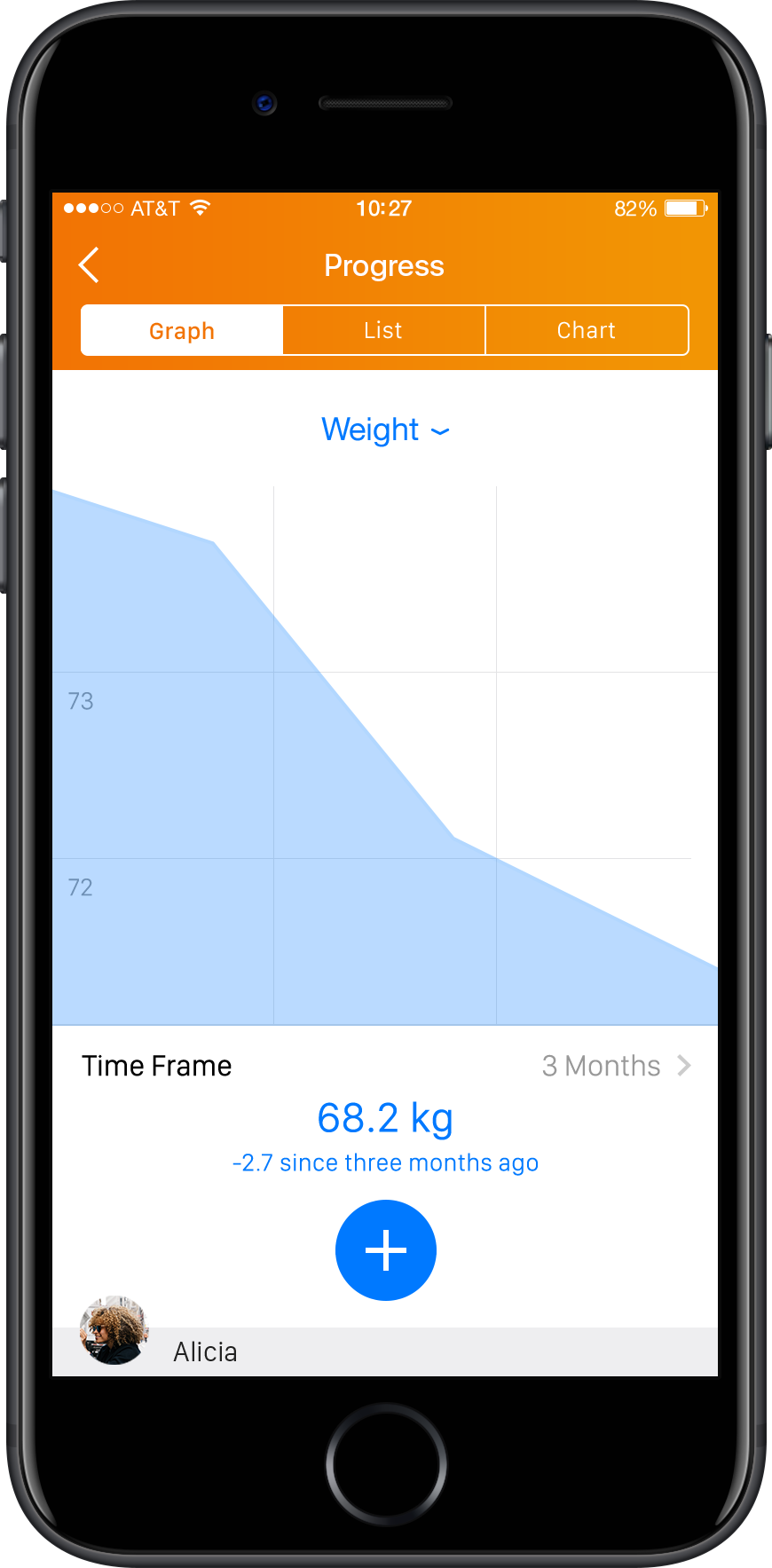This screenshot has height=1568, width=772.
Task: Expand the Weight metric dropdown
Action: tap(385, 430)
